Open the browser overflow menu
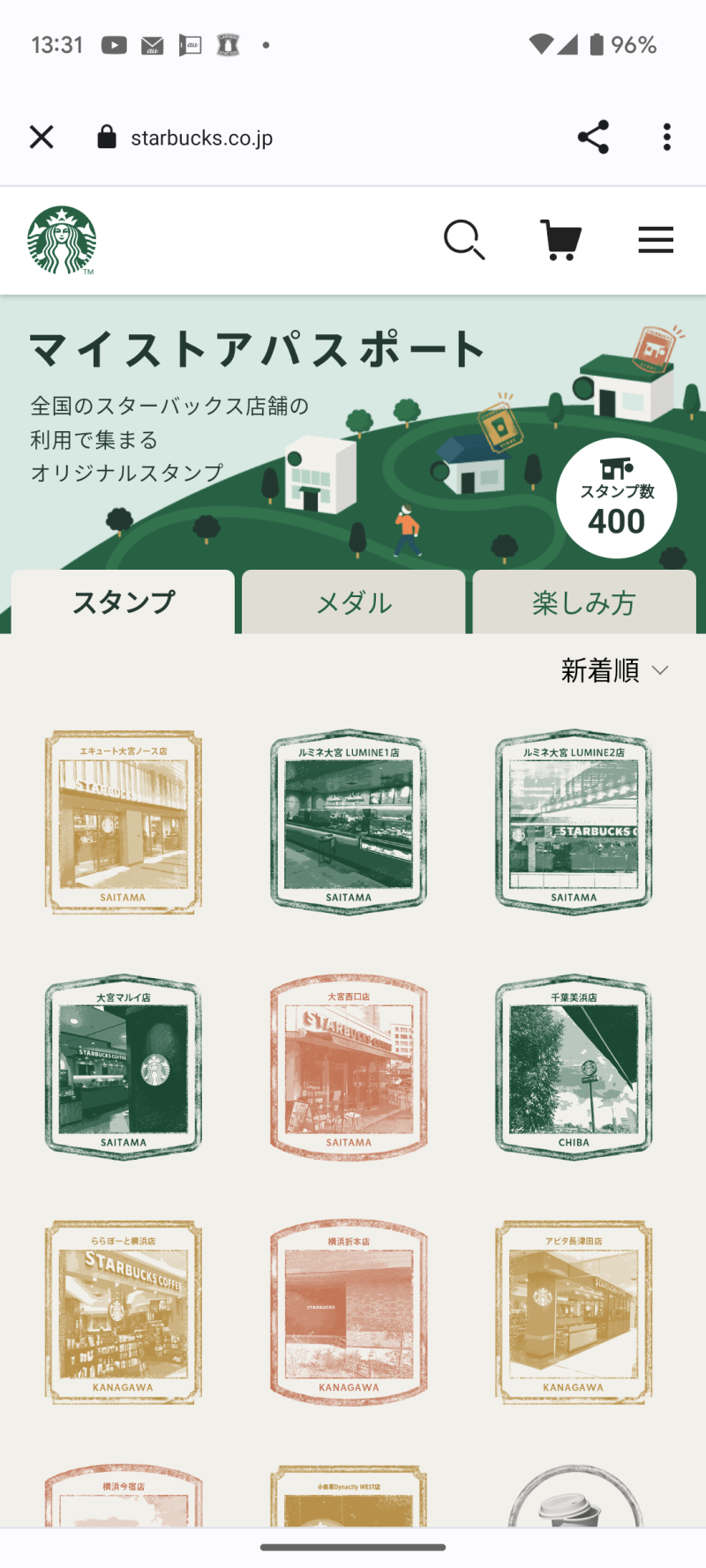 point(667,137)
